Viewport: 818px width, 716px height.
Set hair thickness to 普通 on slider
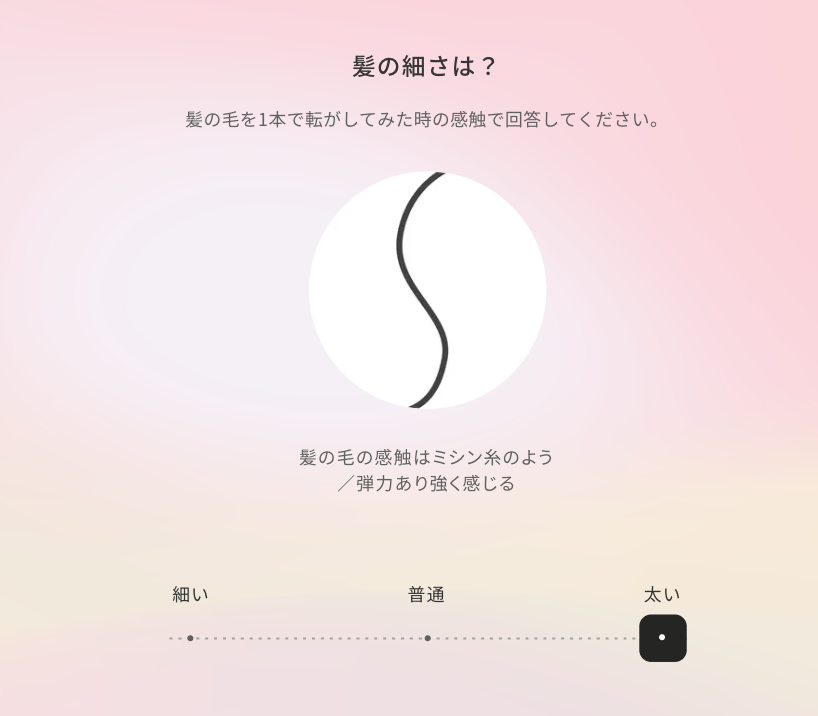(427, 638)
